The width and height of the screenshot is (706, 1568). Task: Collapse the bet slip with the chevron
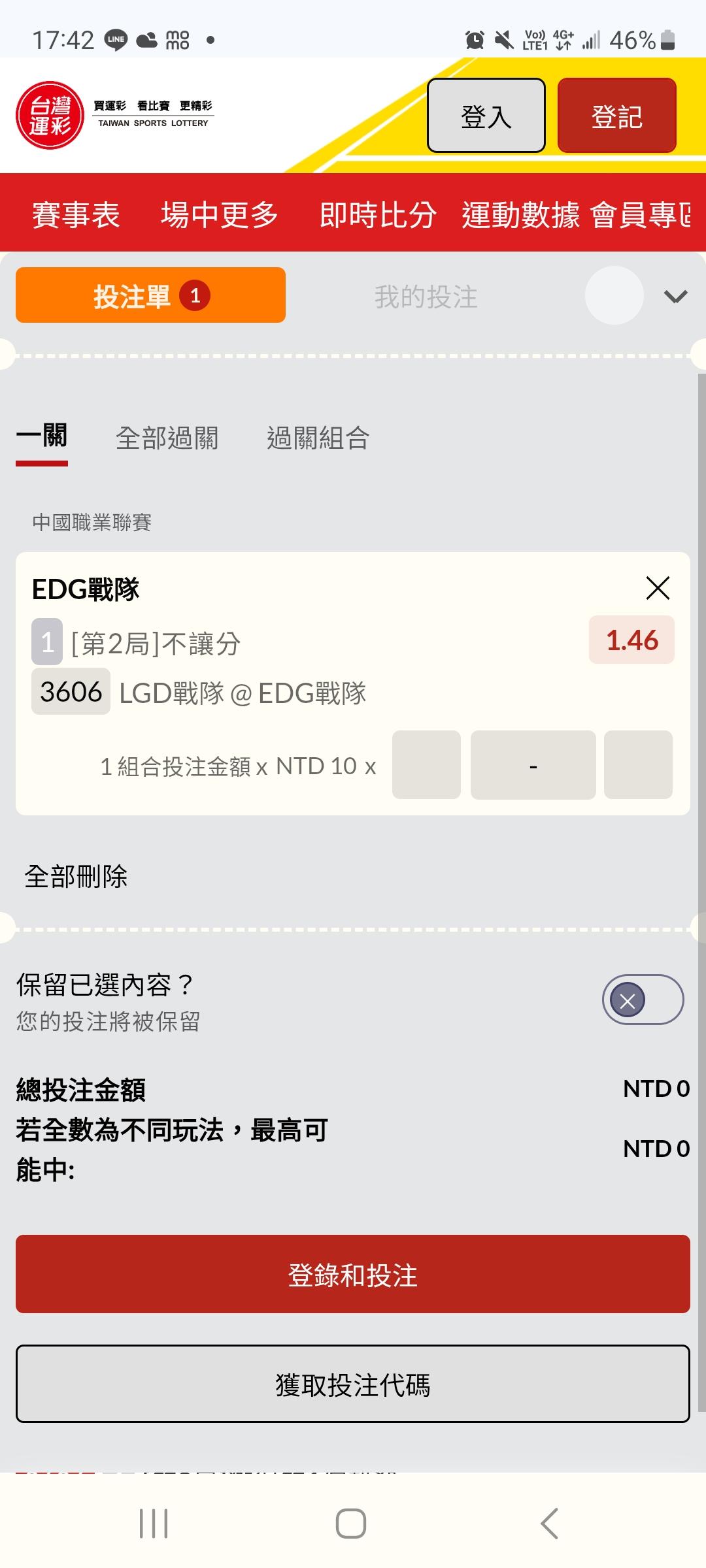(x=675, y=297)
